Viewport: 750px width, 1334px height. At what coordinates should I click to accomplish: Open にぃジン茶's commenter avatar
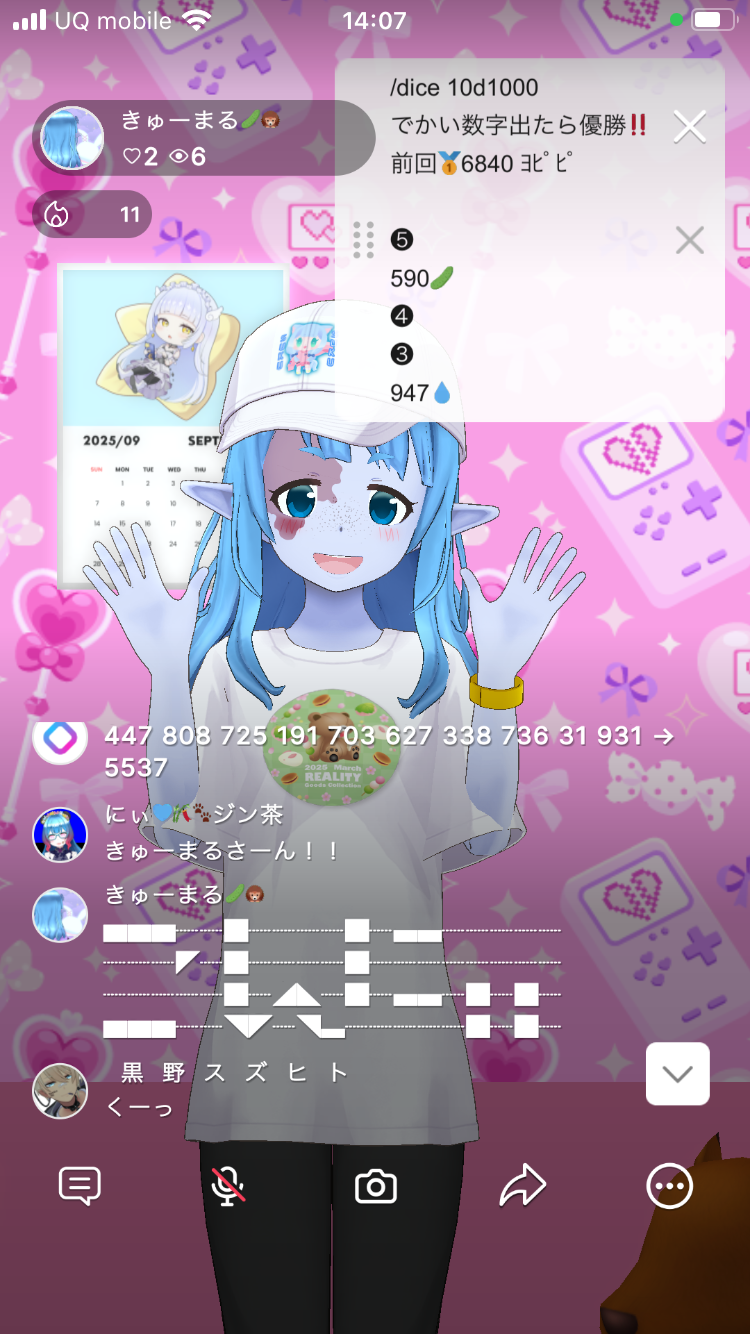59,834
